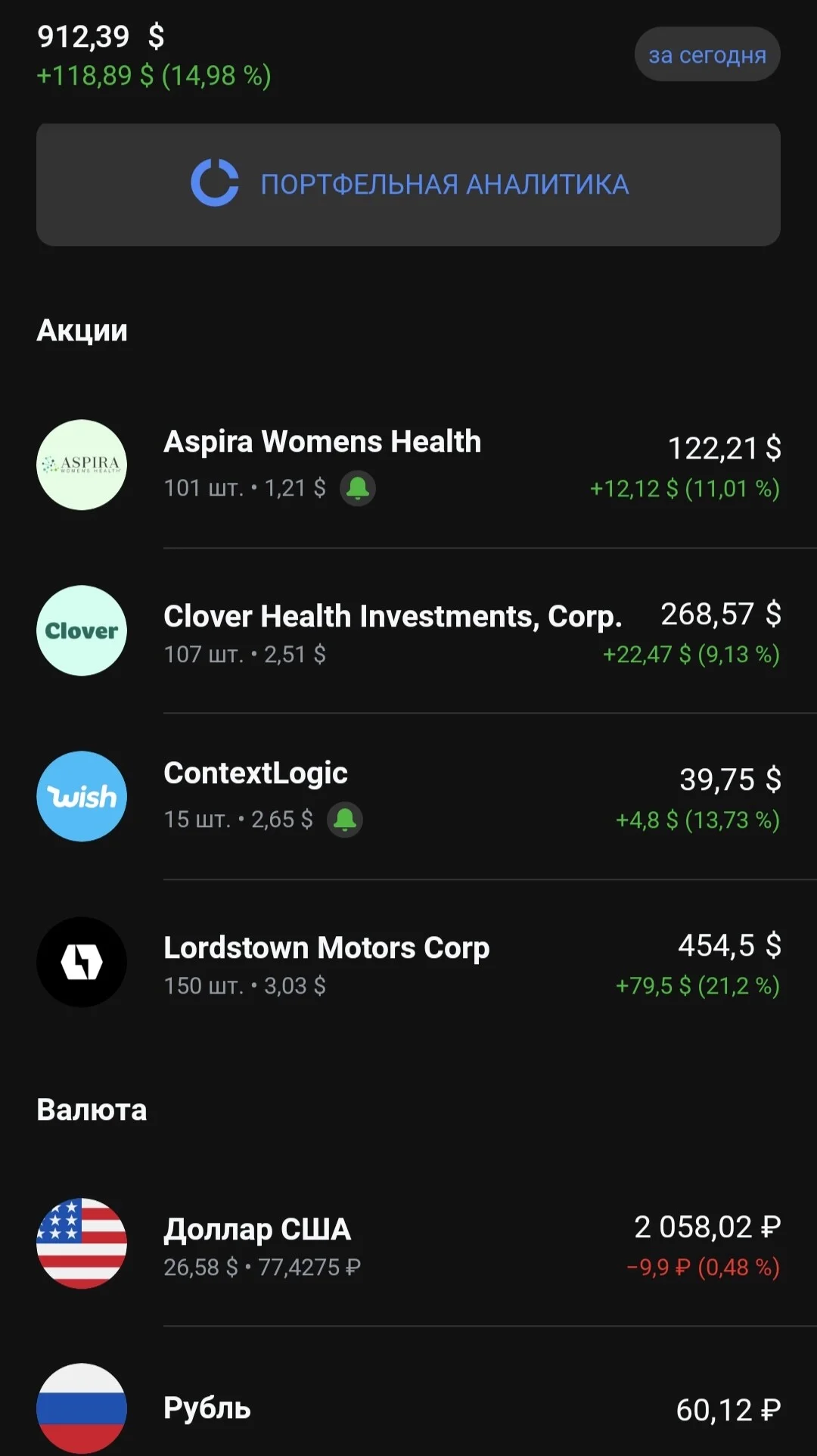Tap the alert bell on ContextLogic
The width and height of the screenshot is (817, 1456).
[345, 820]
